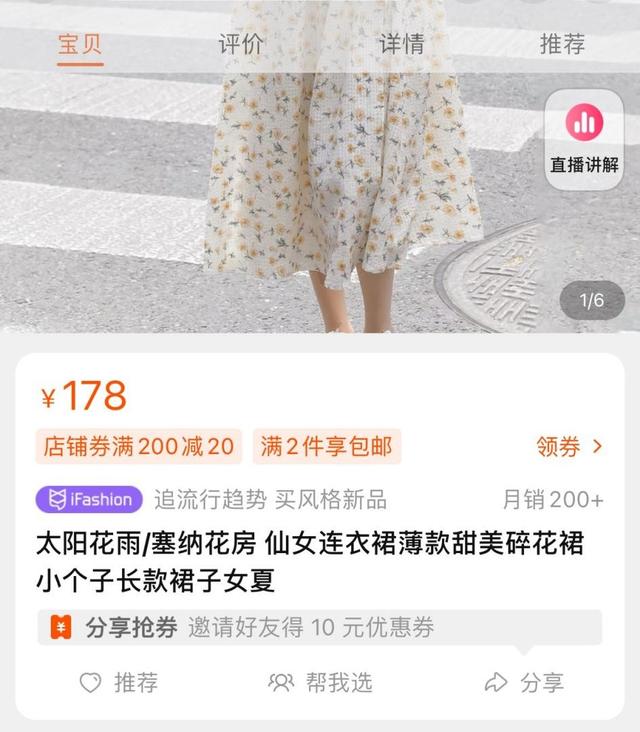Share this dress via 分享
Screen dimensions: 640x732
click(x=524, y=683)
